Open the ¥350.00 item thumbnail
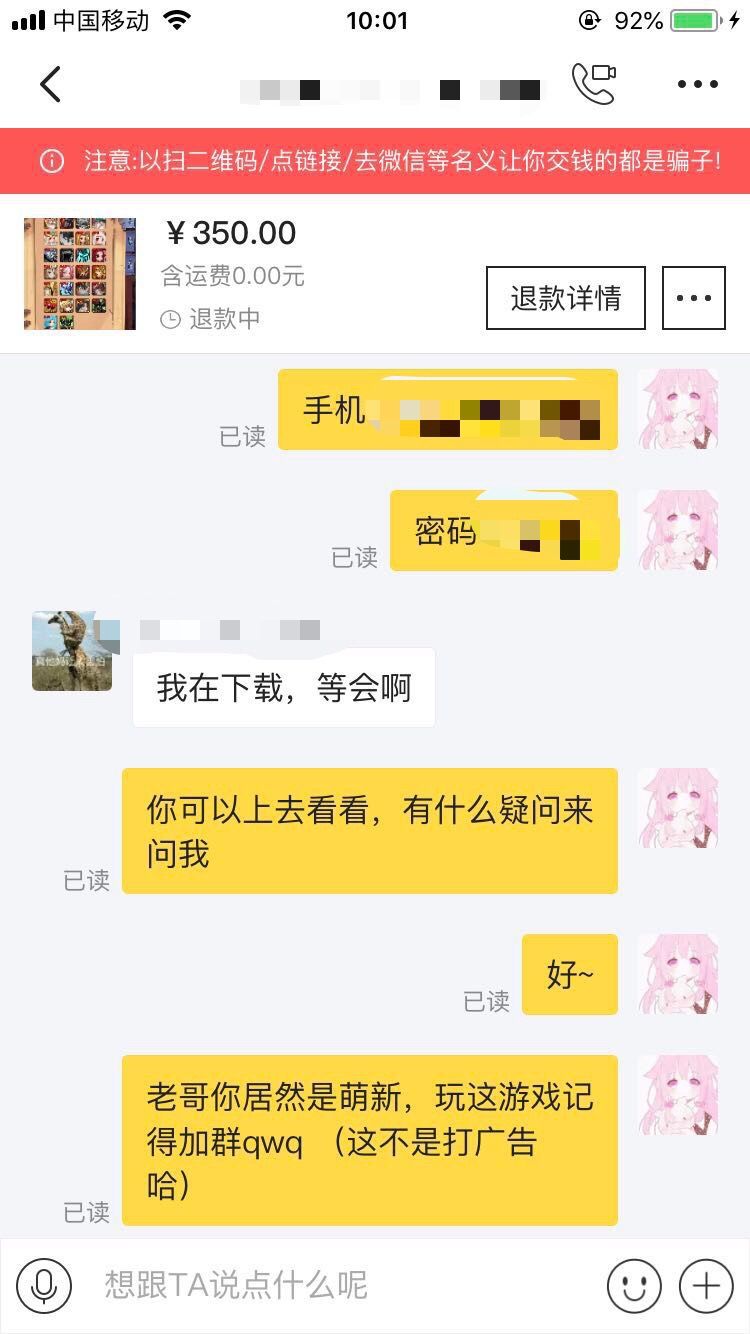This screenshot has height=1334, width=750. 80,274
